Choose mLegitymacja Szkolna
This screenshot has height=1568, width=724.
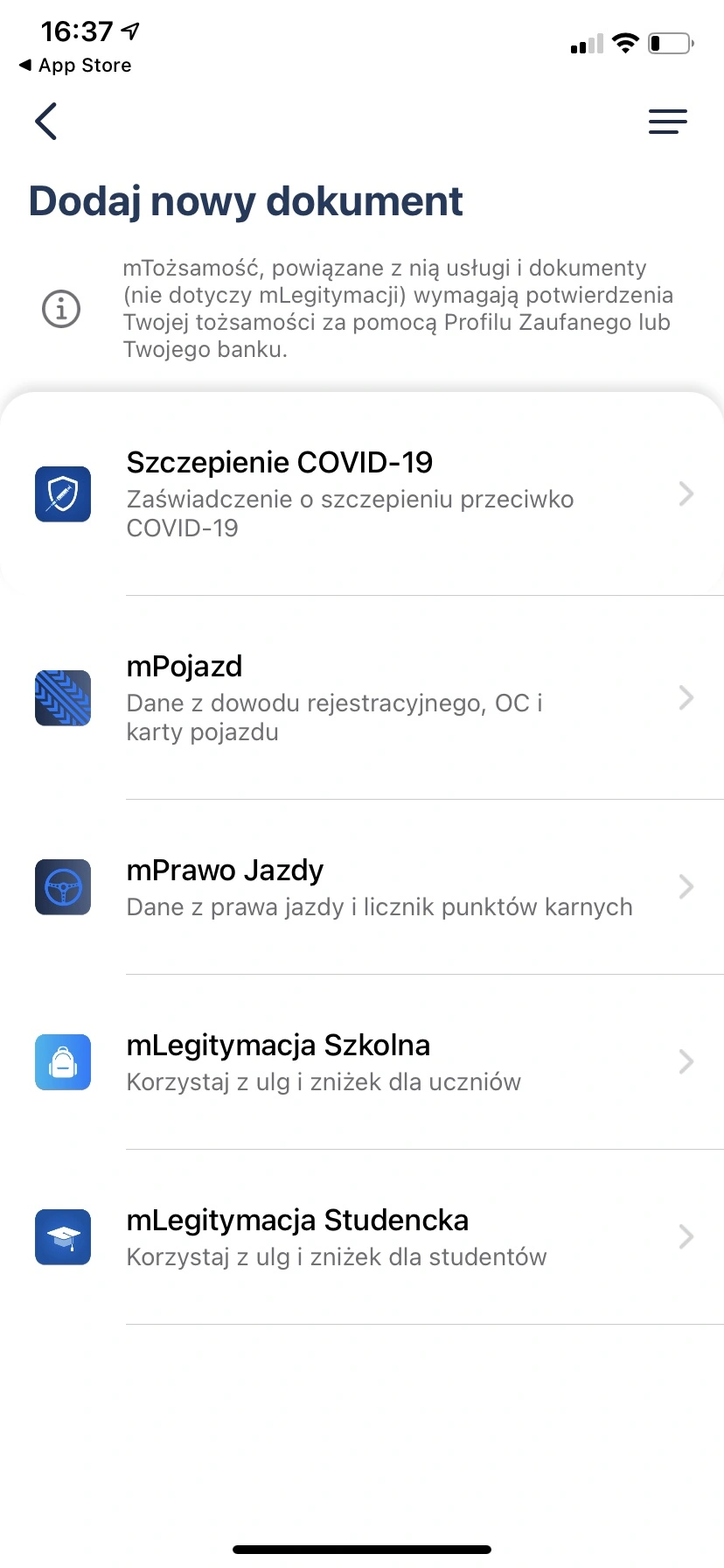pyautogui.click(x=362, y=1061)
